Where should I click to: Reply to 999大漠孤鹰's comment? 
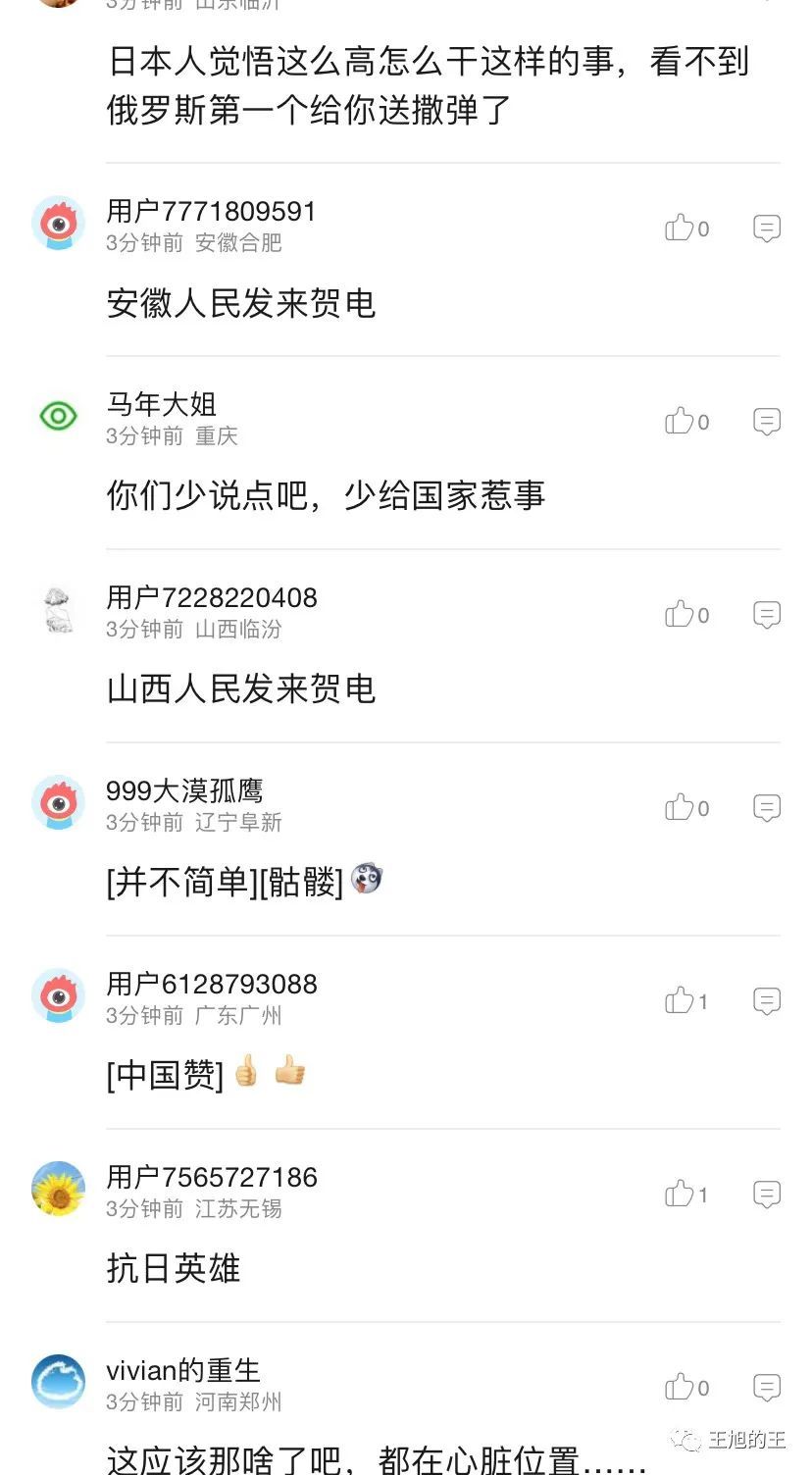[x=766, y=808]
